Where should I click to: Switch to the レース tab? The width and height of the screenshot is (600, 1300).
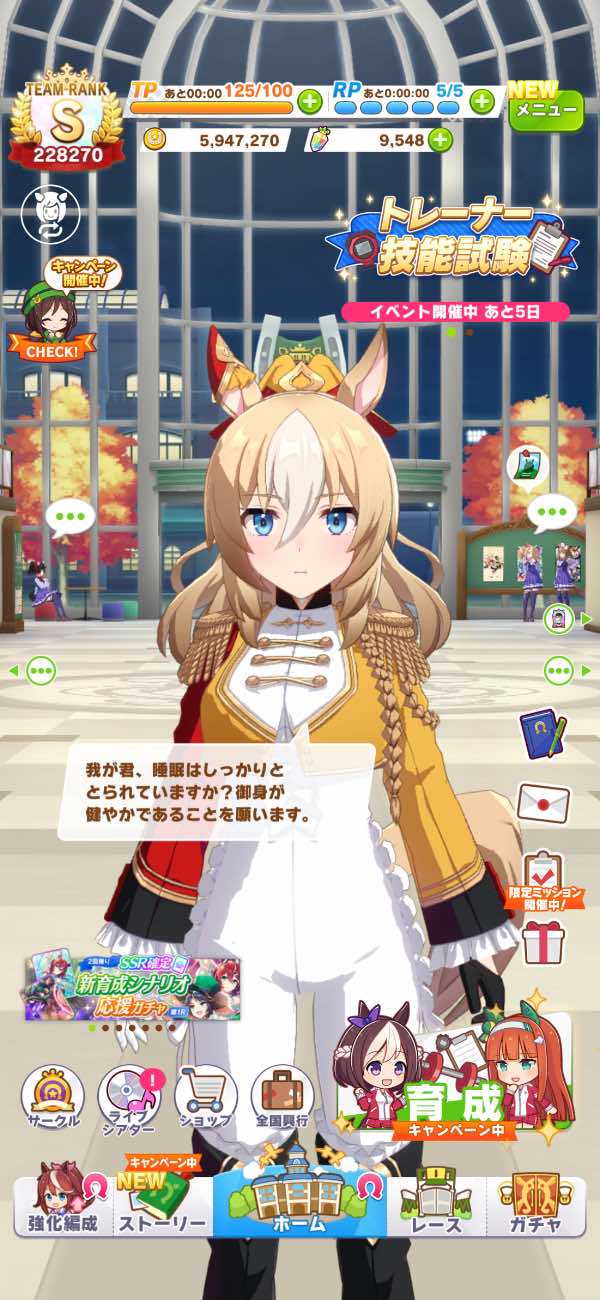click(437, 1205)
